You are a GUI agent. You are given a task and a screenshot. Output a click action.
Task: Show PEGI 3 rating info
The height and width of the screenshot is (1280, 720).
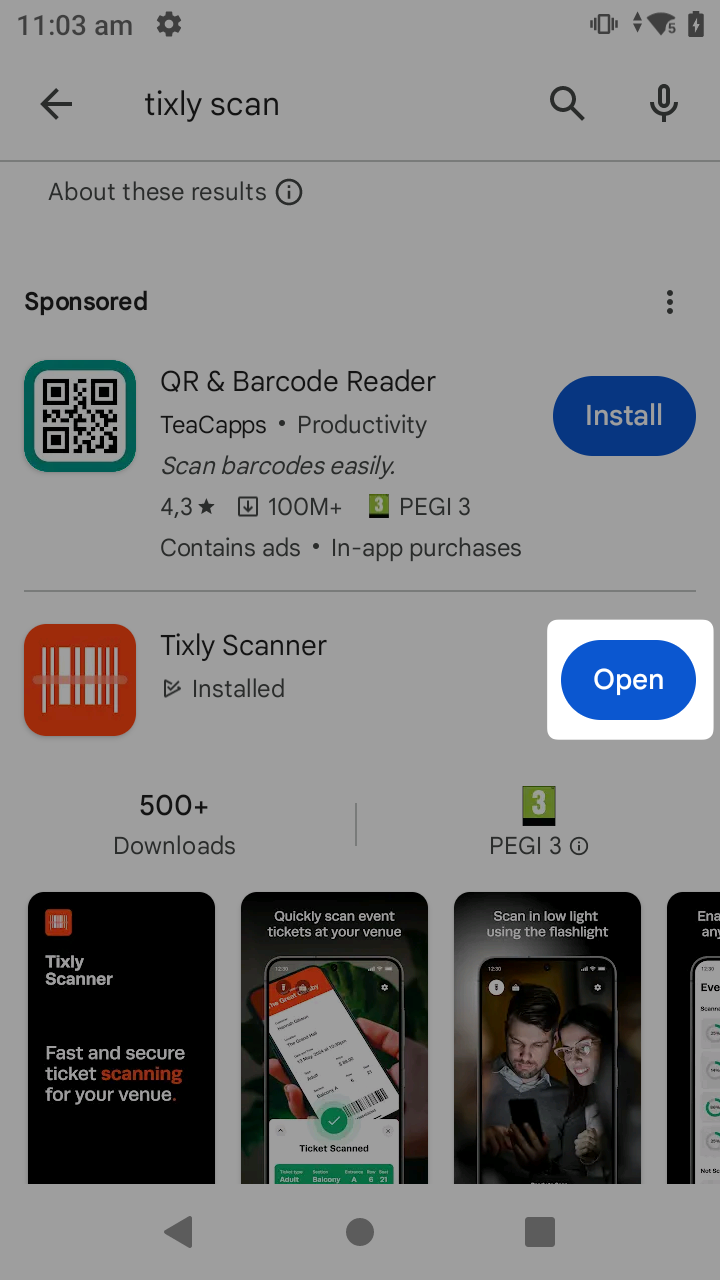click(x=579, y=846)
